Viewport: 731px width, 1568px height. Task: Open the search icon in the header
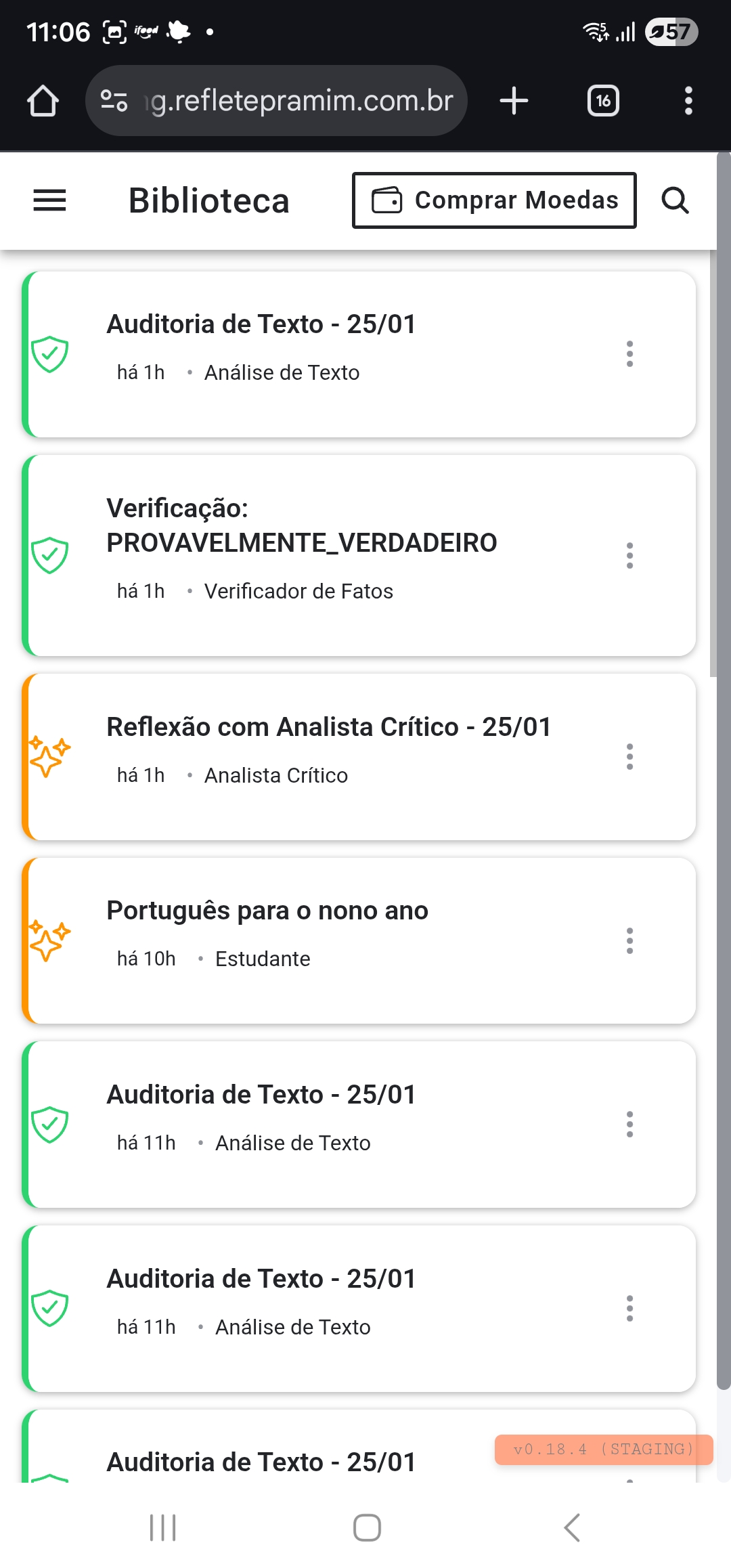point(675,200)
